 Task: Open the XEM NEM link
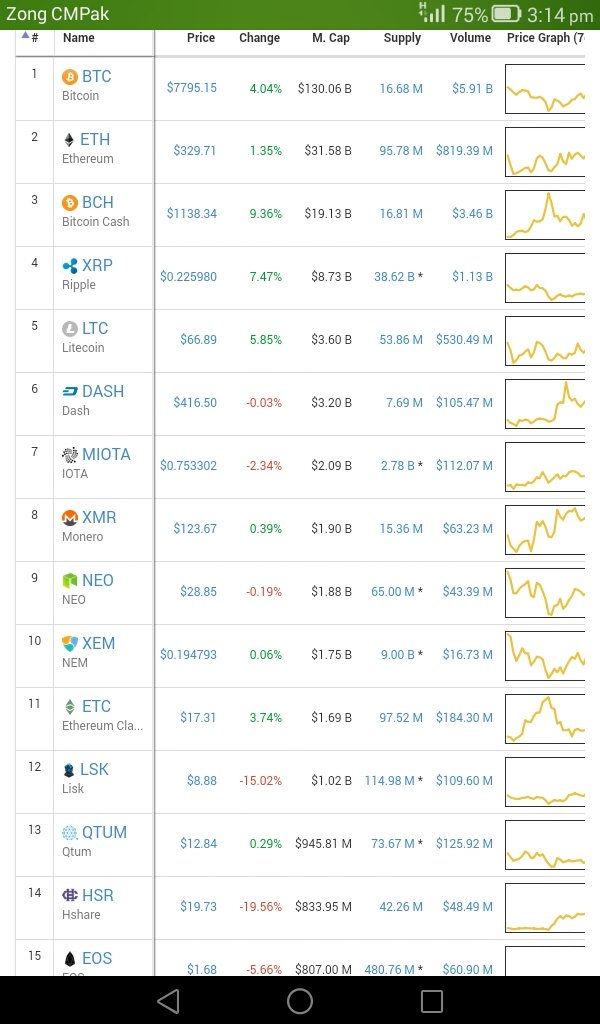click(99, 643)
